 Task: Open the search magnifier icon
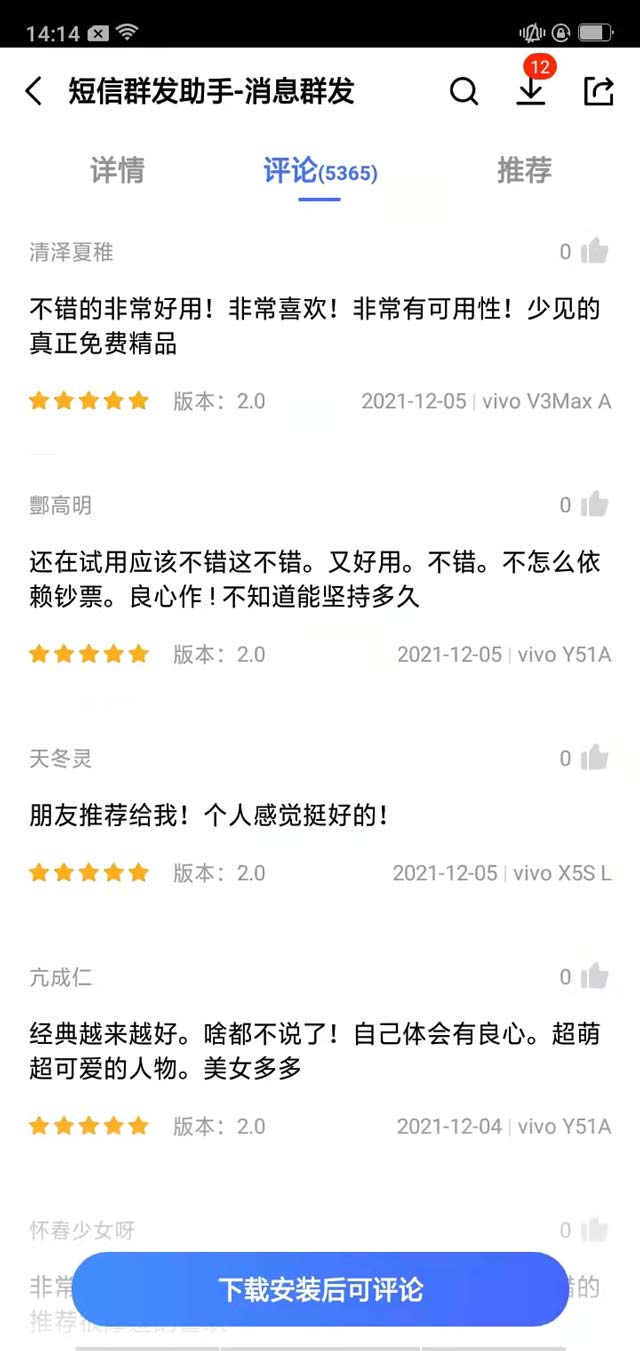[x=464, y=92]
